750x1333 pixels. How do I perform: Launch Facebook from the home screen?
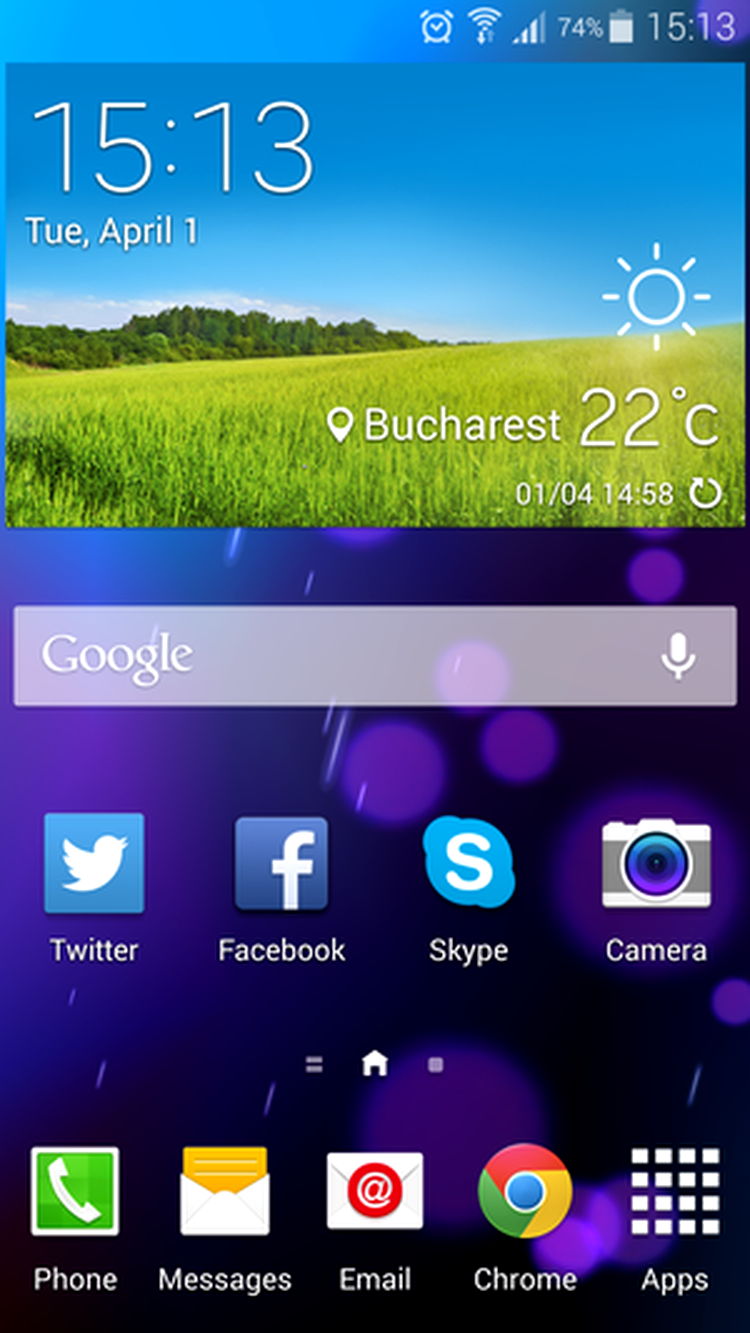point(281,864)
